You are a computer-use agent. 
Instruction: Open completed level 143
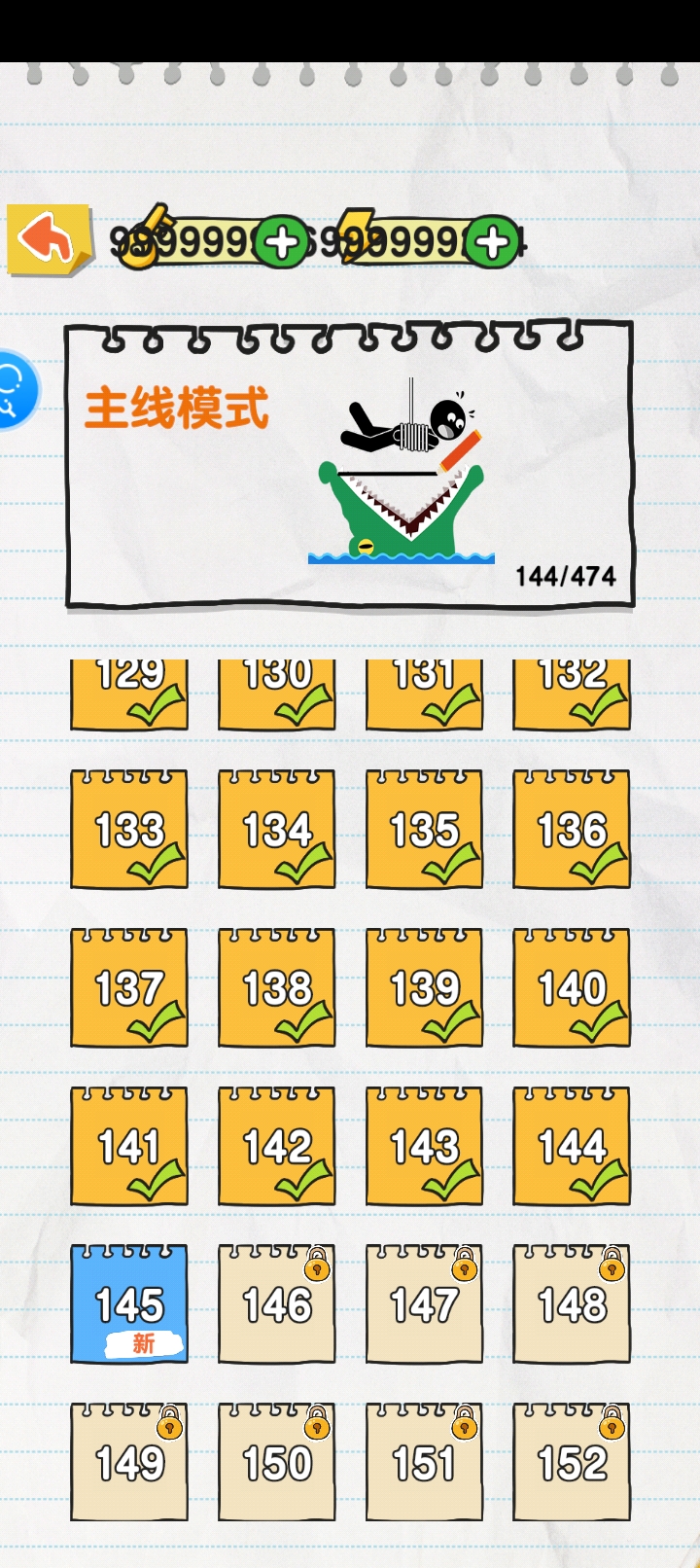(424, 1147)
